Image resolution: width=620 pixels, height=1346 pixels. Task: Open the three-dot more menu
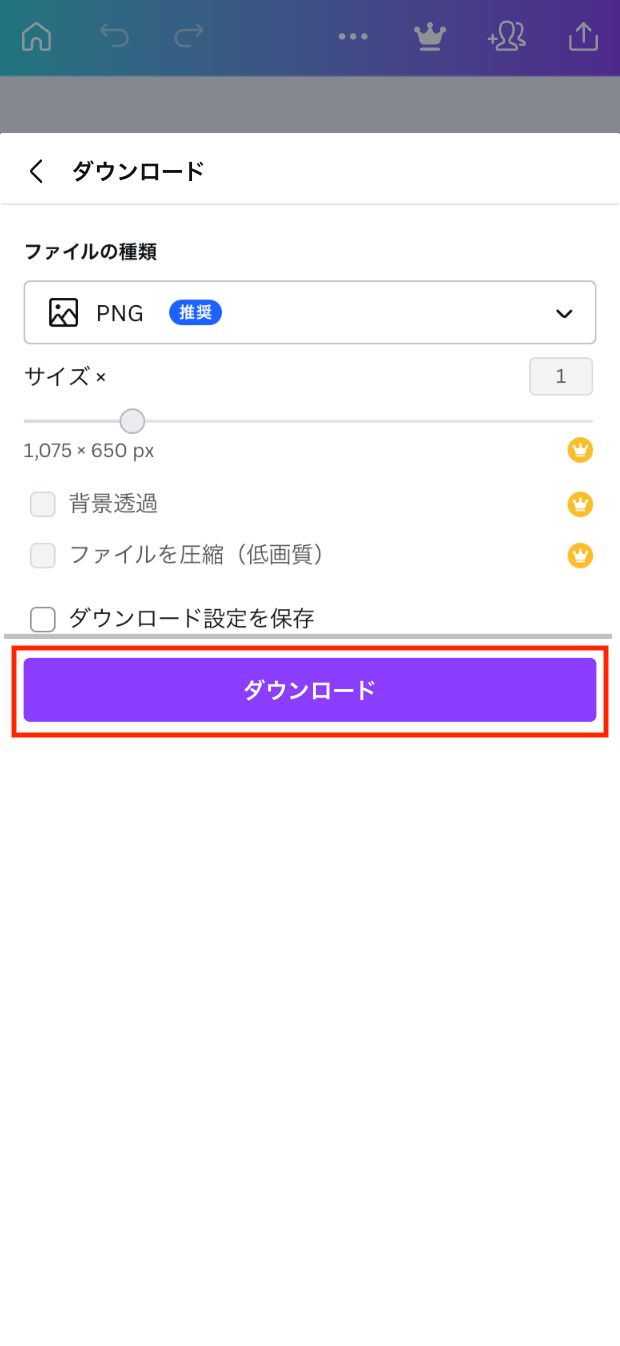tap(354, 37)
